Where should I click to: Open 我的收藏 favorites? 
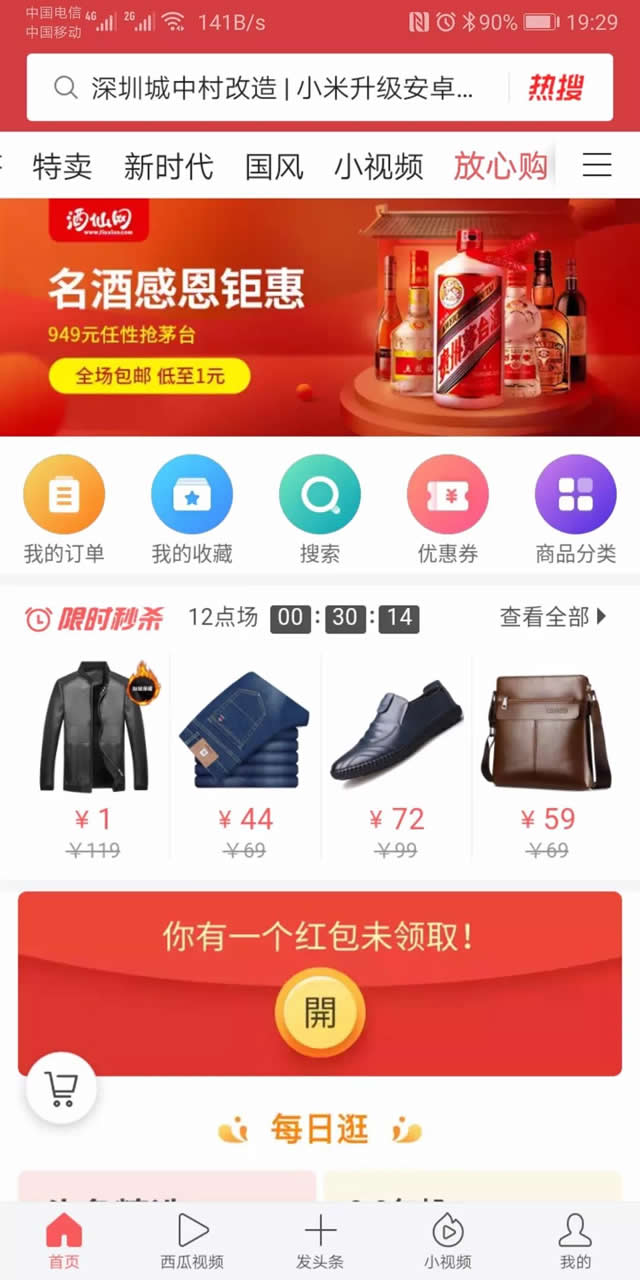(x=192, y=509)
